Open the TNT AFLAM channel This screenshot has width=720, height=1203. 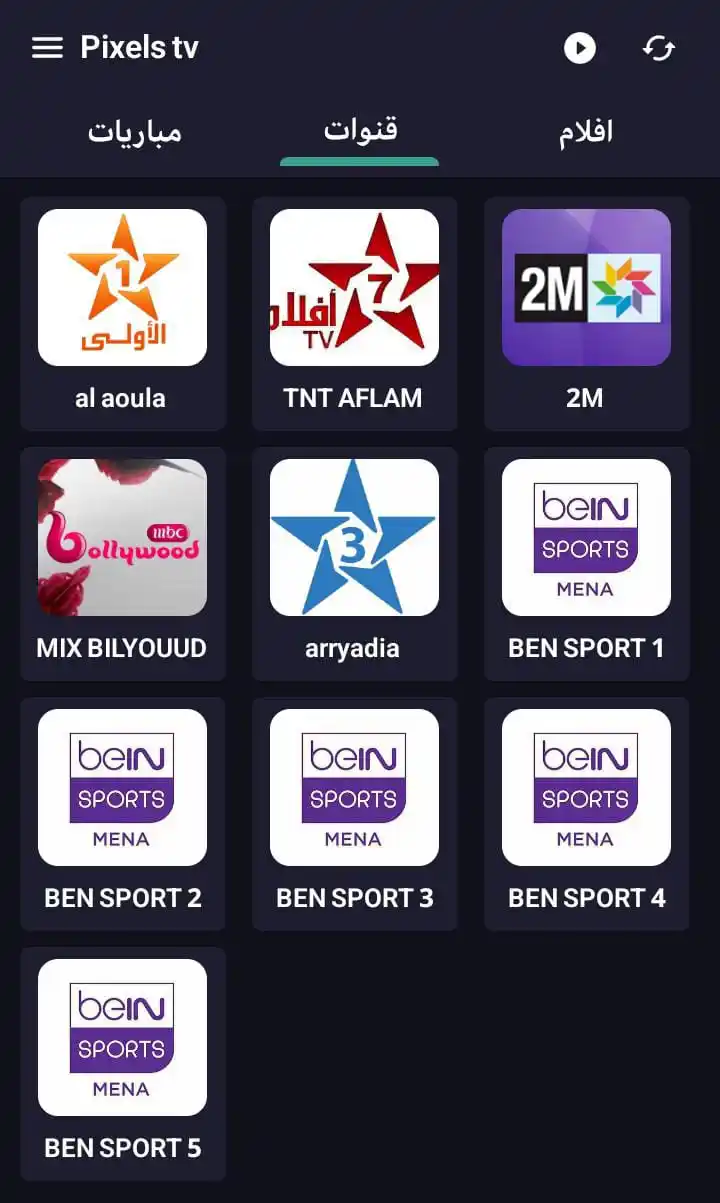pos(354,312)
